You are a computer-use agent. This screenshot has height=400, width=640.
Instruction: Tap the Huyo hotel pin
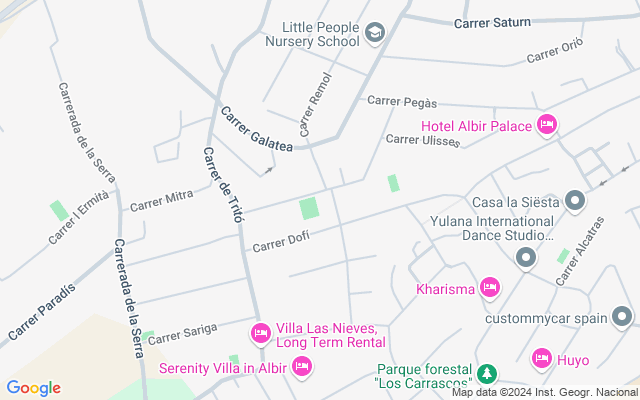(542, 358)
